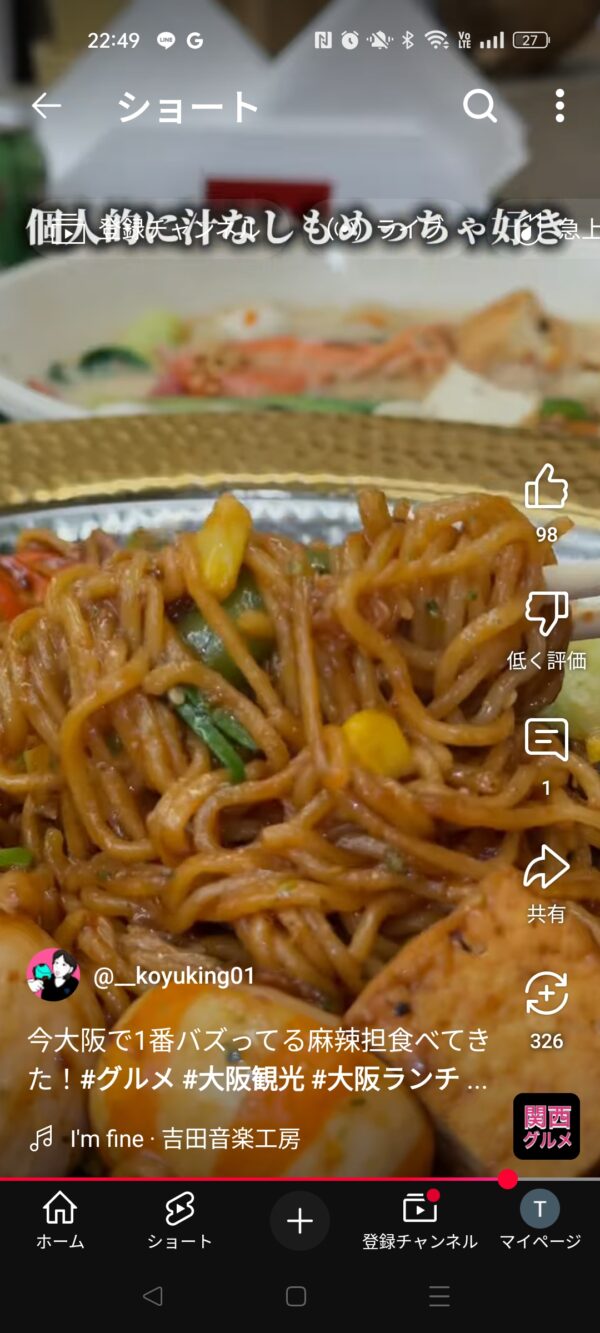Switch to the ホーム tab

(x=60, y=1221)
